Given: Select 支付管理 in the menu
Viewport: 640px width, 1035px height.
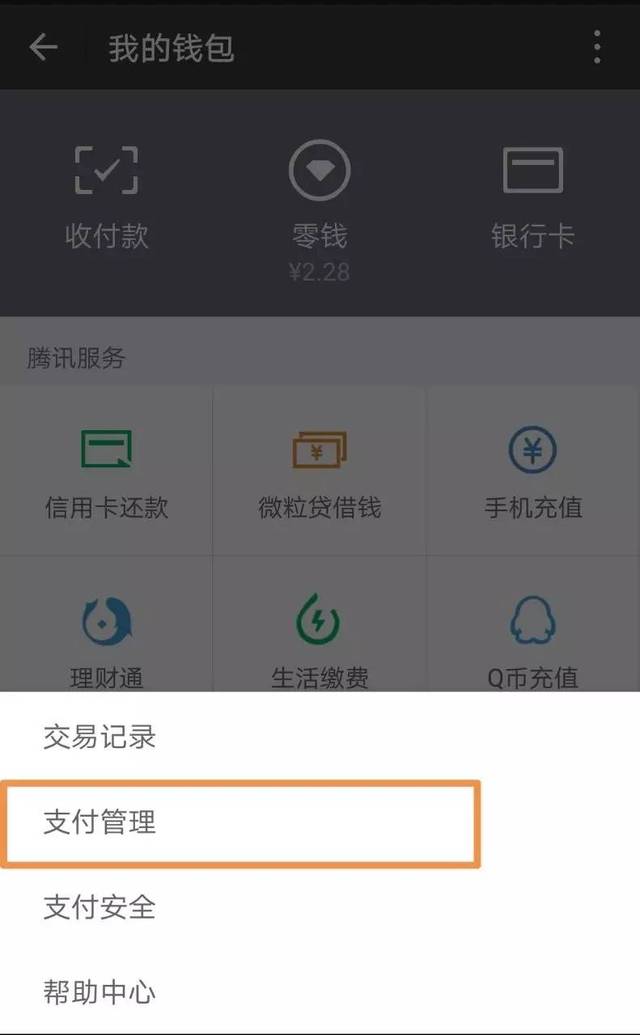Looking at the screenshot, I should coord(100,823).
